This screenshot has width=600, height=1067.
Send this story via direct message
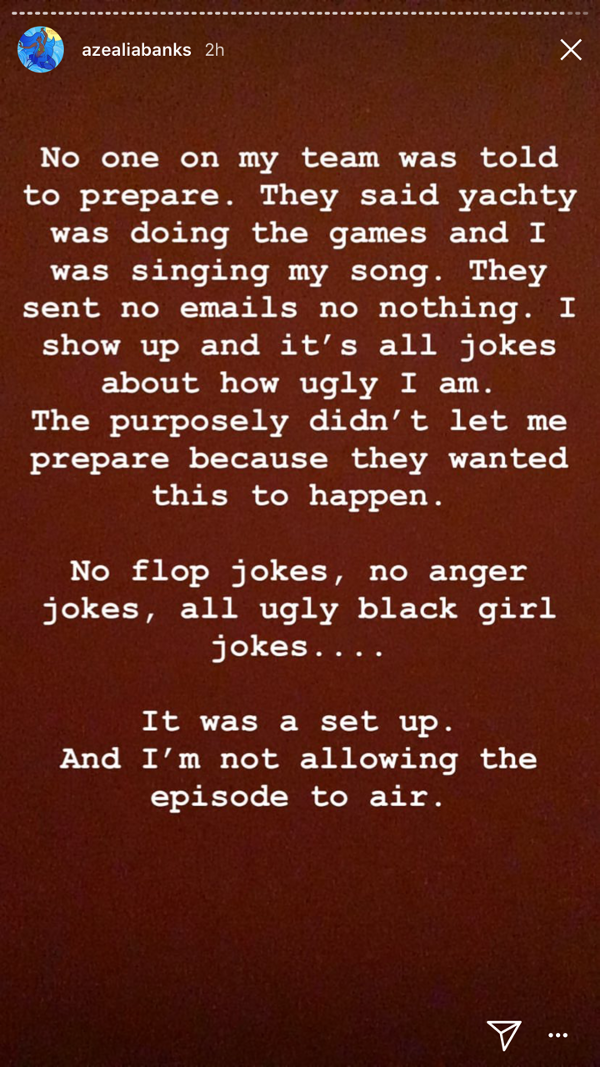(504, 1034)
